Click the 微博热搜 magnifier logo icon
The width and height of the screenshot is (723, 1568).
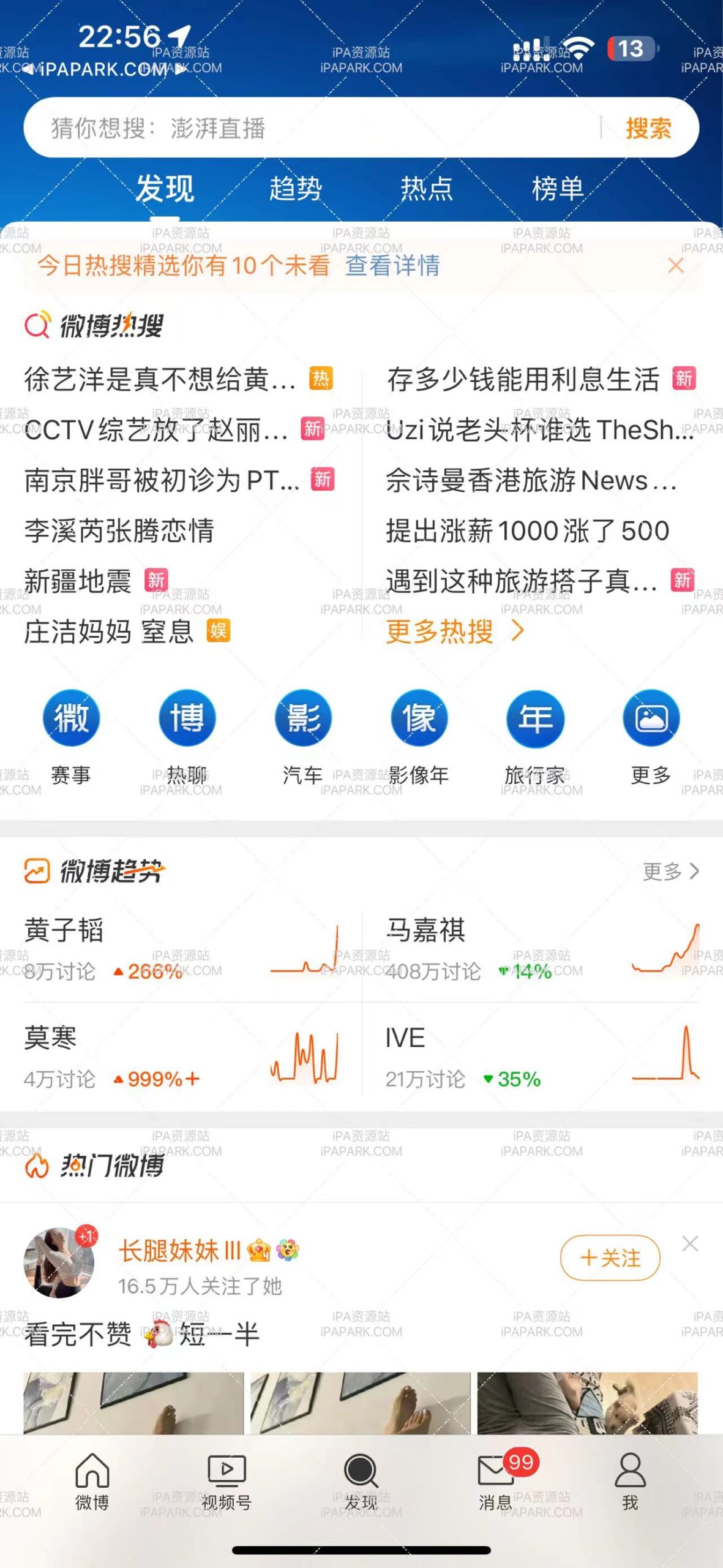[x=39, y=324]
